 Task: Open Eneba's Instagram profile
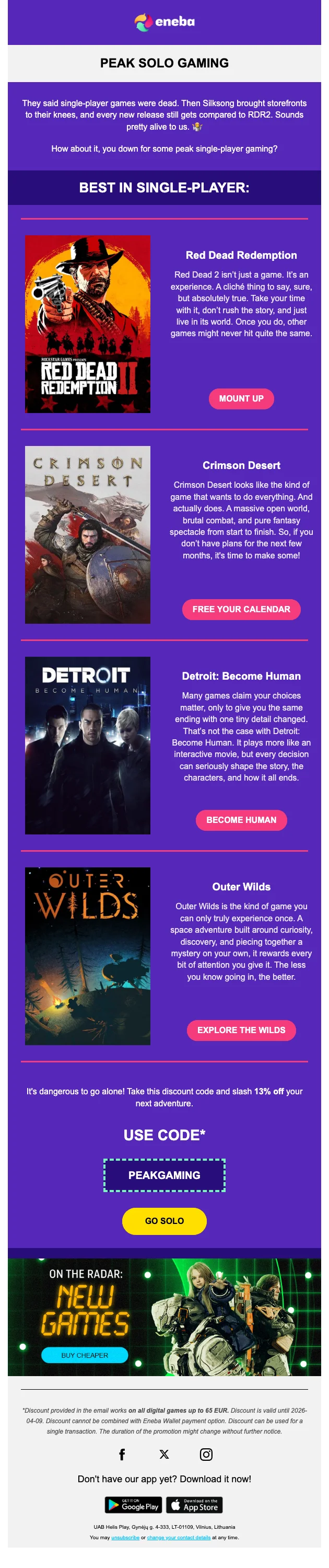click(206, 1454)
